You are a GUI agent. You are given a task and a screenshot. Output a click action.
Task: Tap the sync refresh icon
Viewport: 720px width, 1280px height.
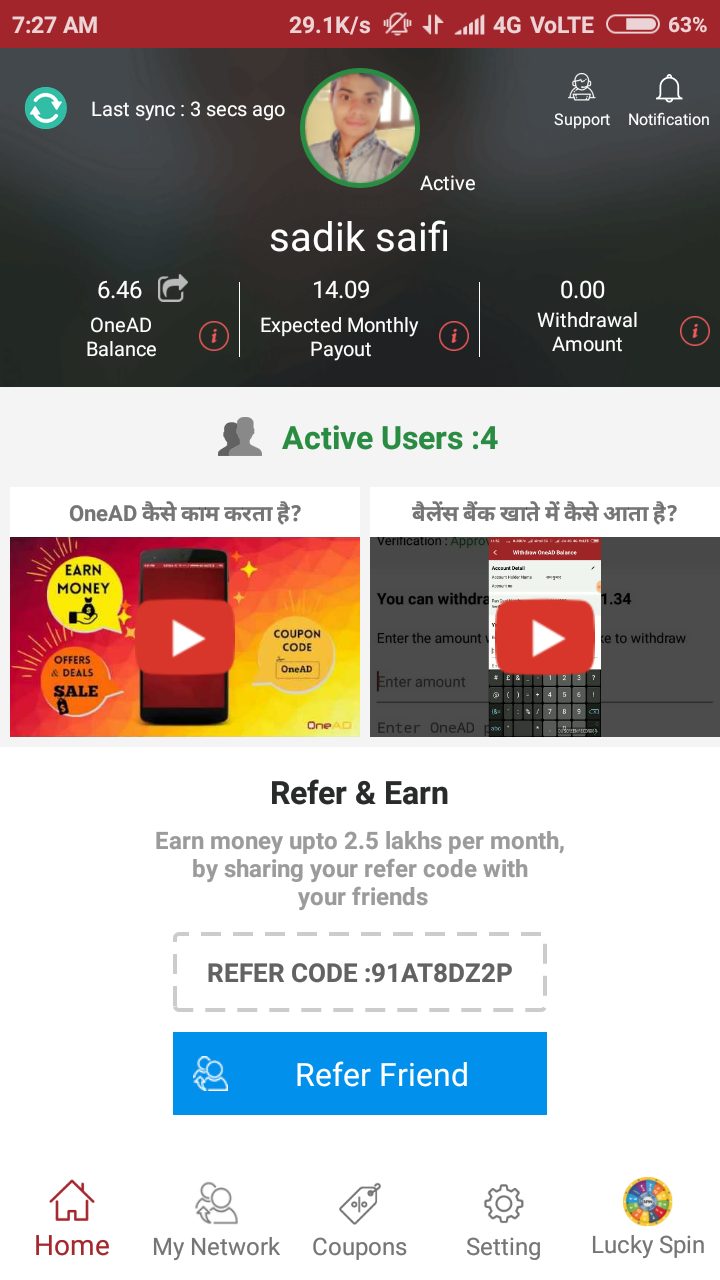[46, 108]
